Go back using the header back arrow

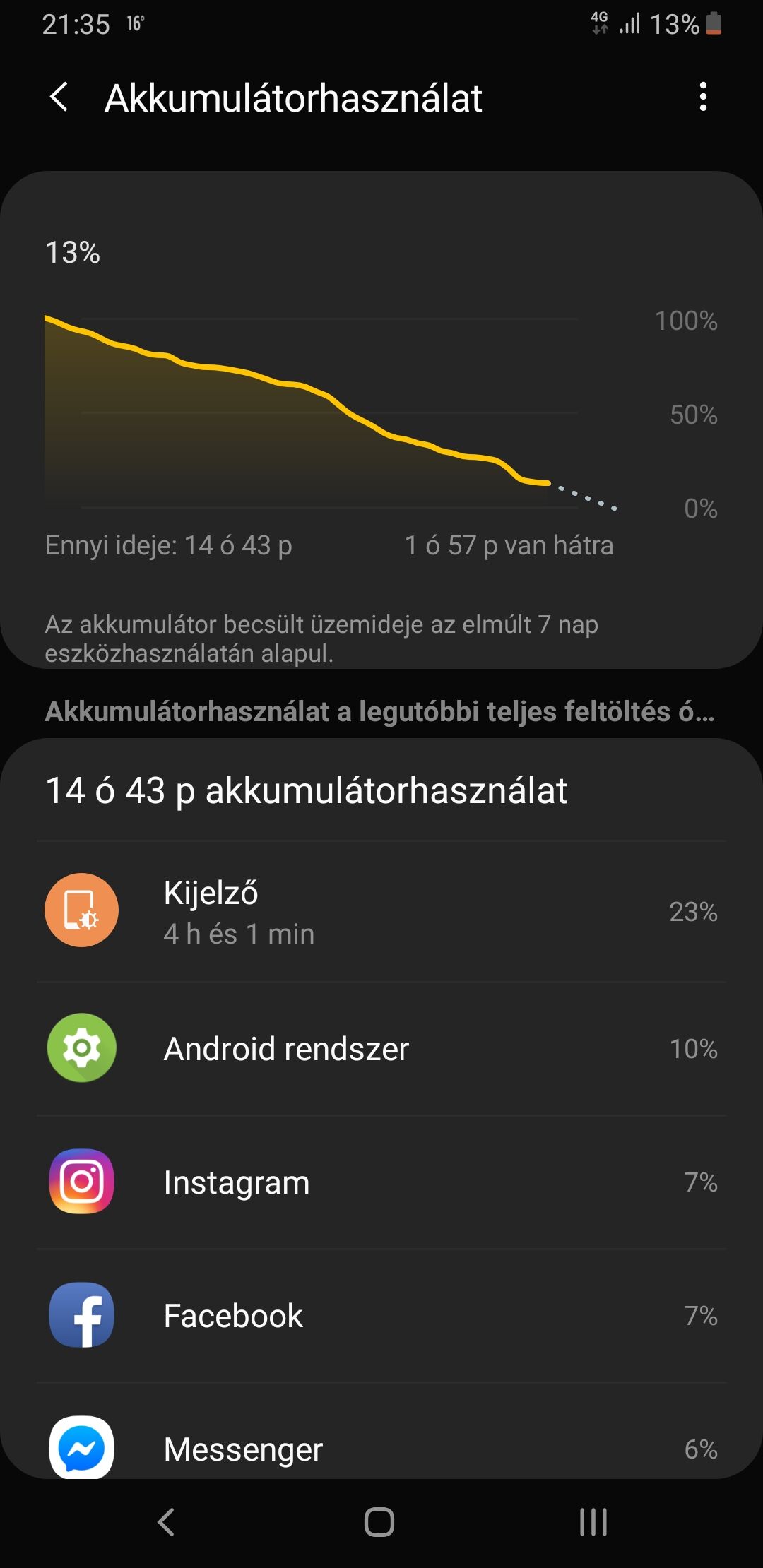click(x=60, y=97)
